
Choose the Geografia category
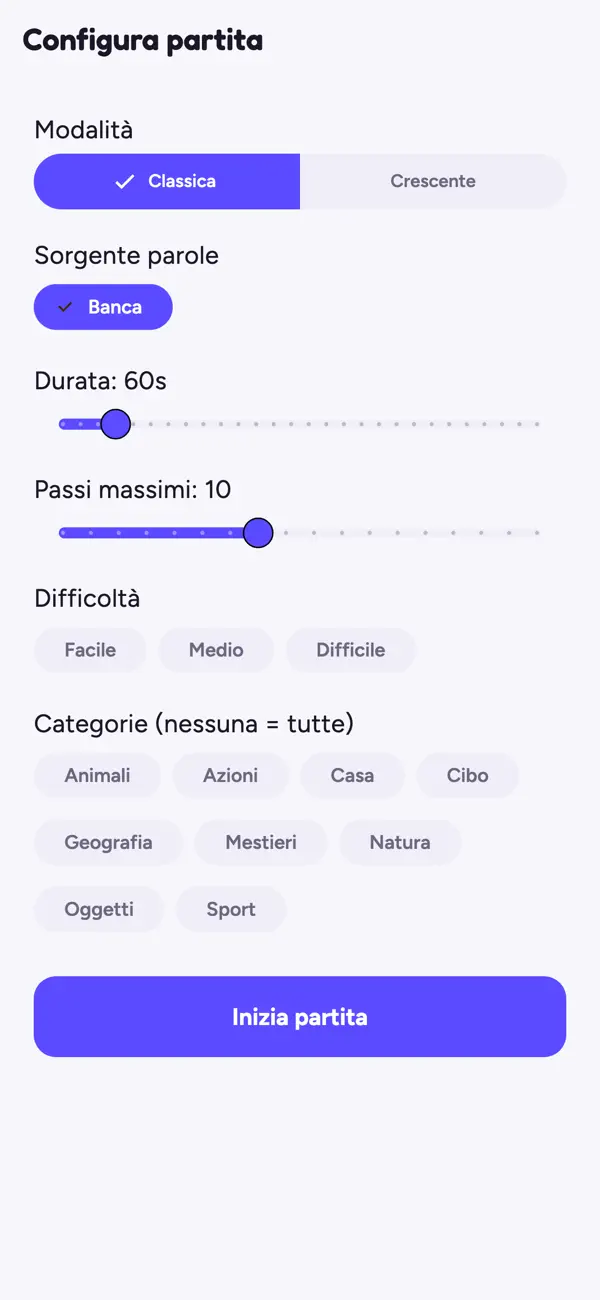pos(108,842)
